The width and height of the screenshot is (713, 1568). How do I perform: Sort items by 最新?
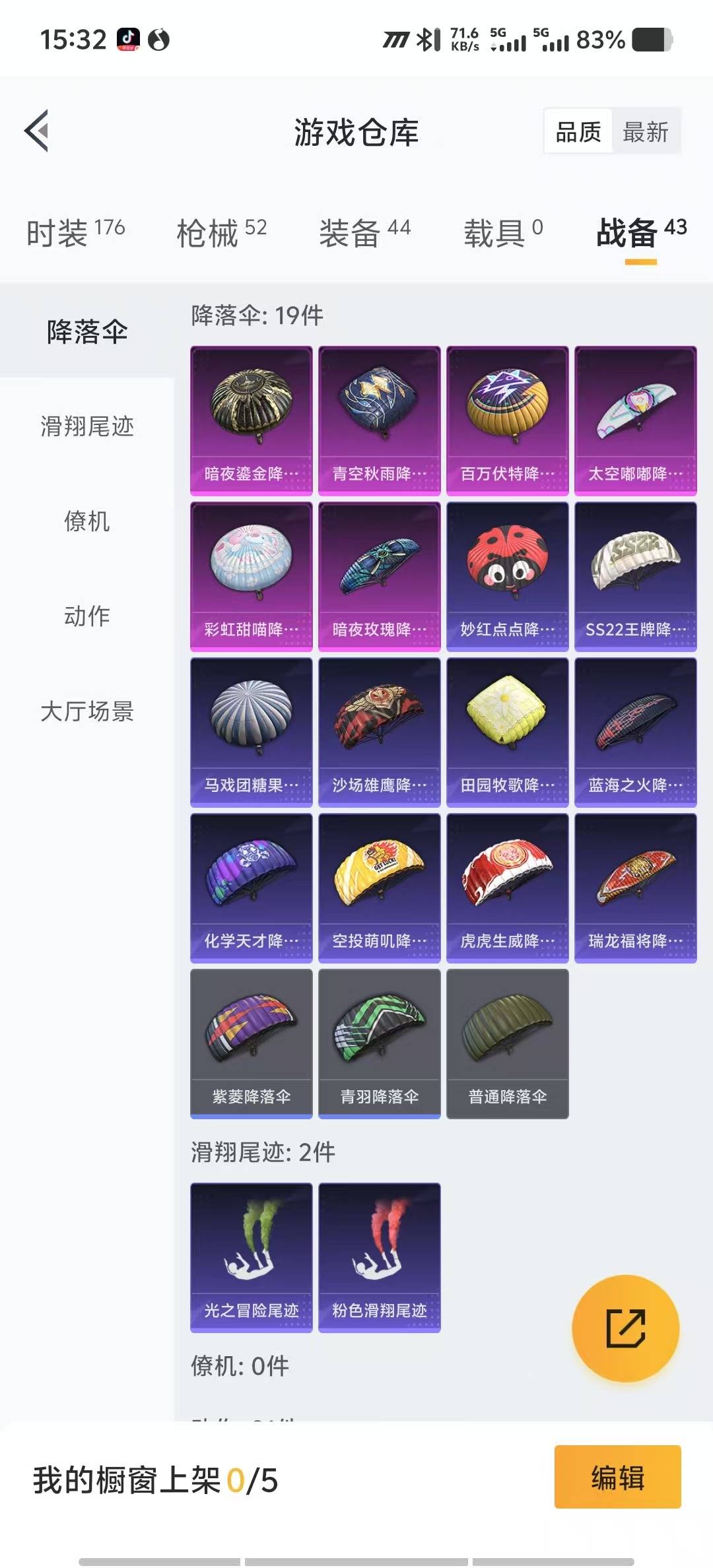point(645,132)
